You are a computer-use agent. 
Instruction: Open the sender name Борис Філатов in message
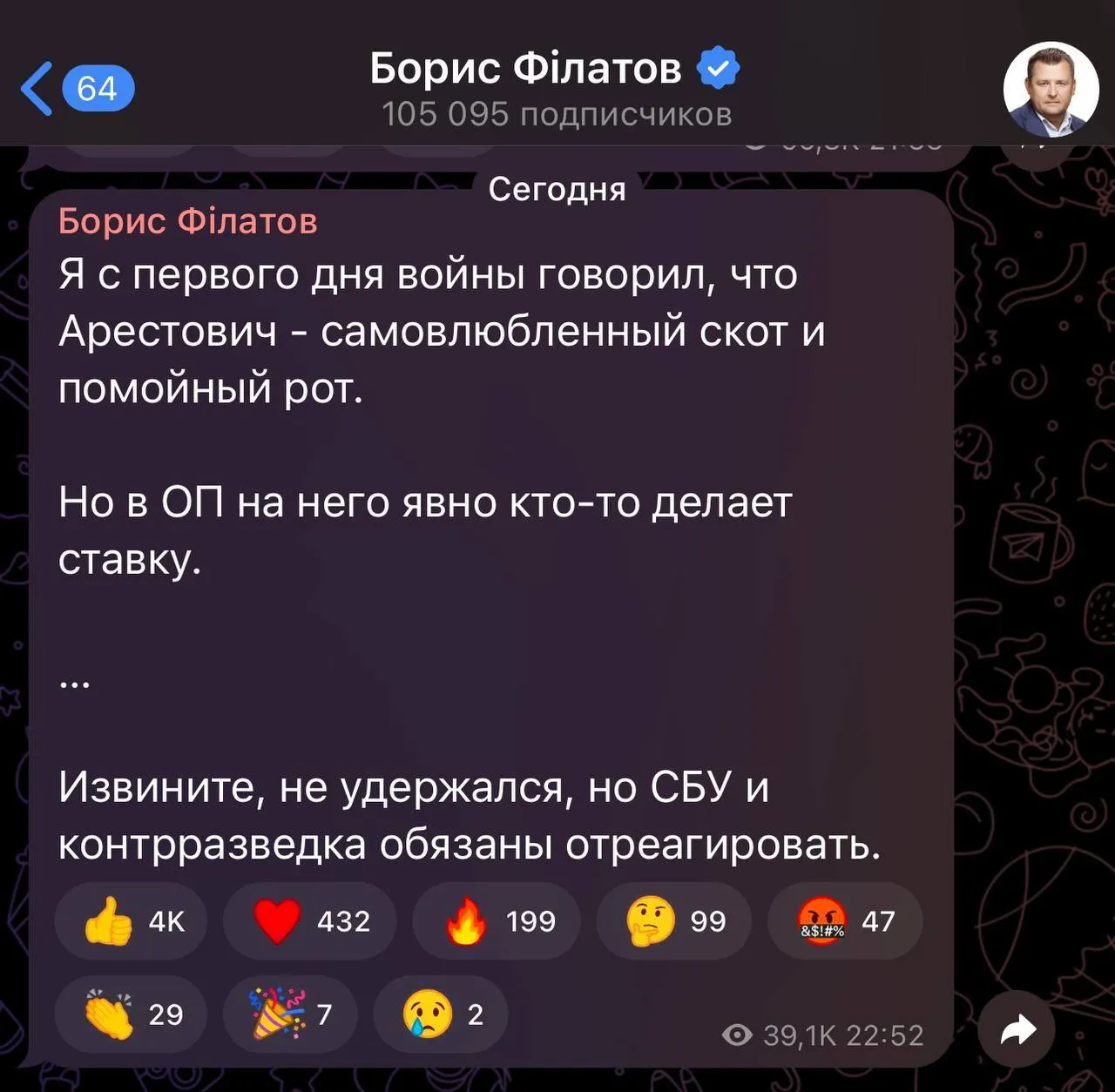(x=187, y=221)
